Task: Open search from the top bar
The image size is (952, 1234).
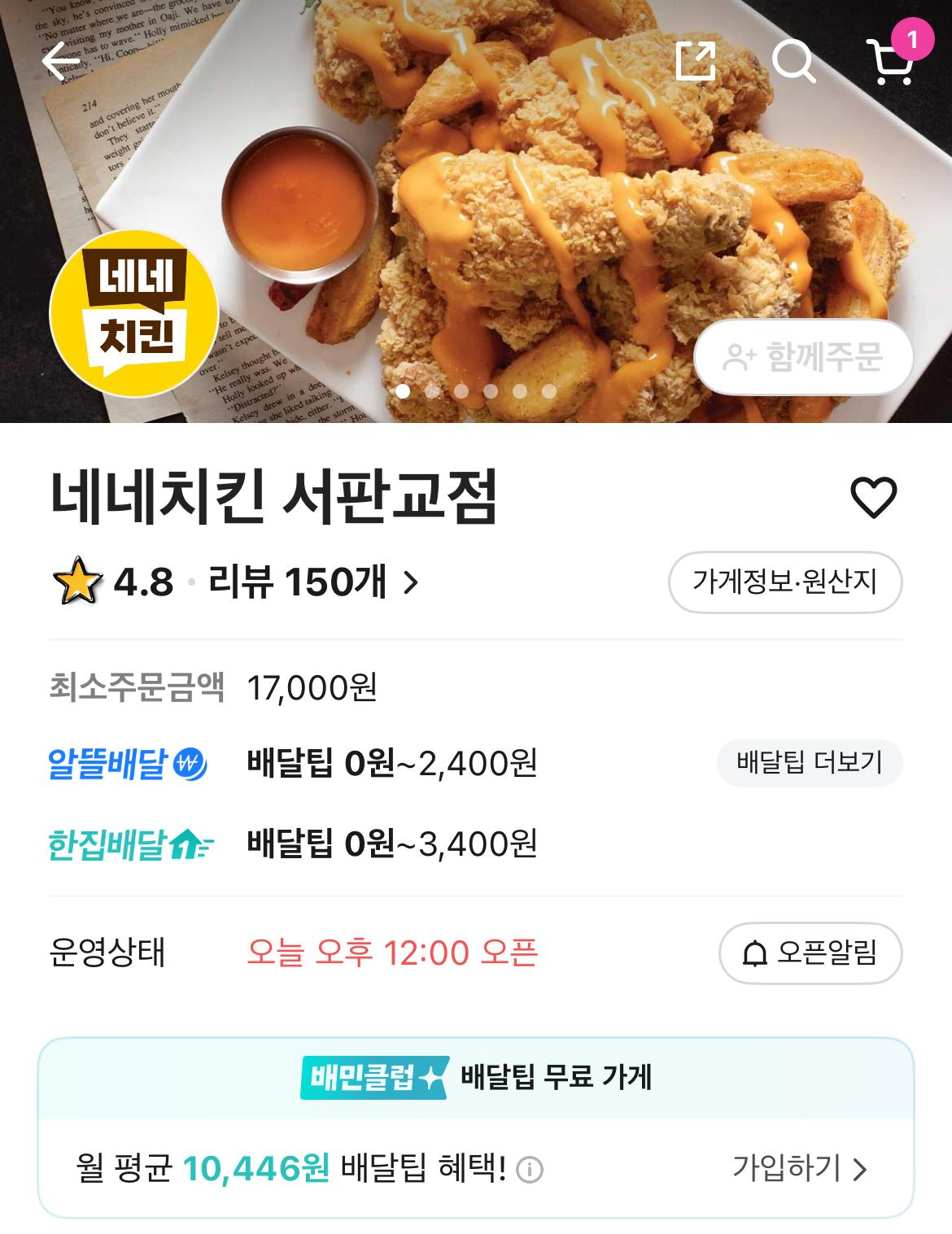Action: click(x=793, y=60)
